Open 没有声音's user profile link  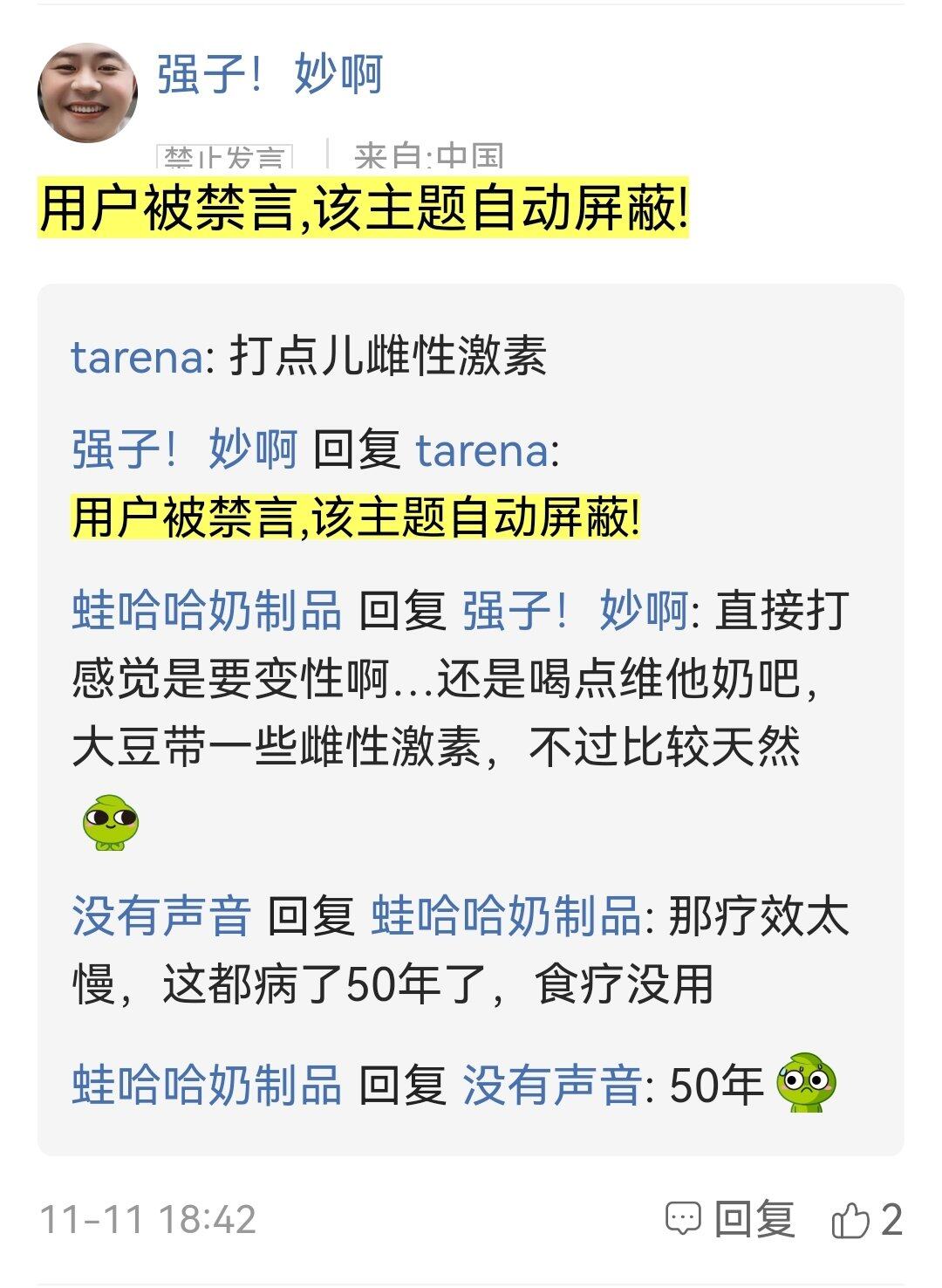[161, 916]
